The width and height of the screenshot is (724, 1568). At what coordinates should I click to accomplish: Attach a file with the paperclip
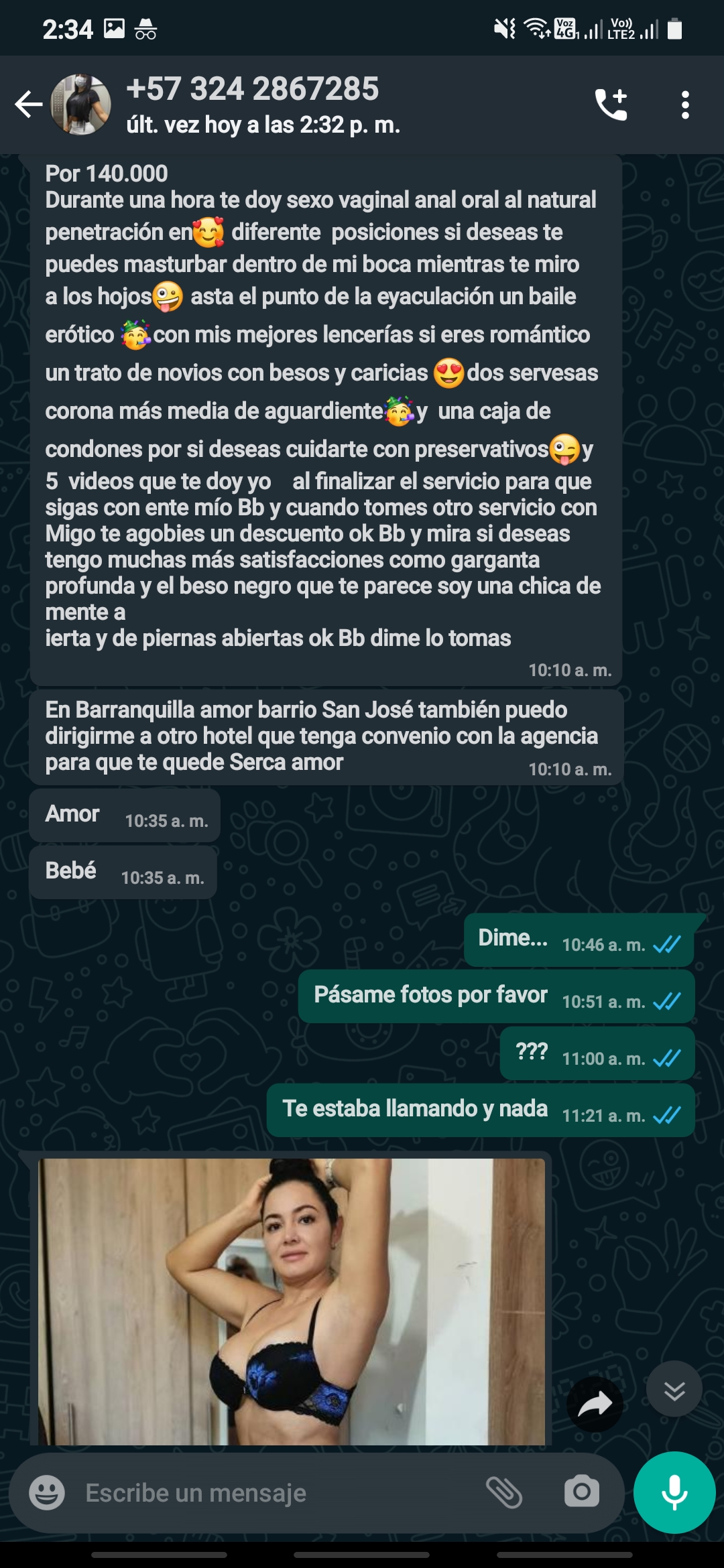503,1492
